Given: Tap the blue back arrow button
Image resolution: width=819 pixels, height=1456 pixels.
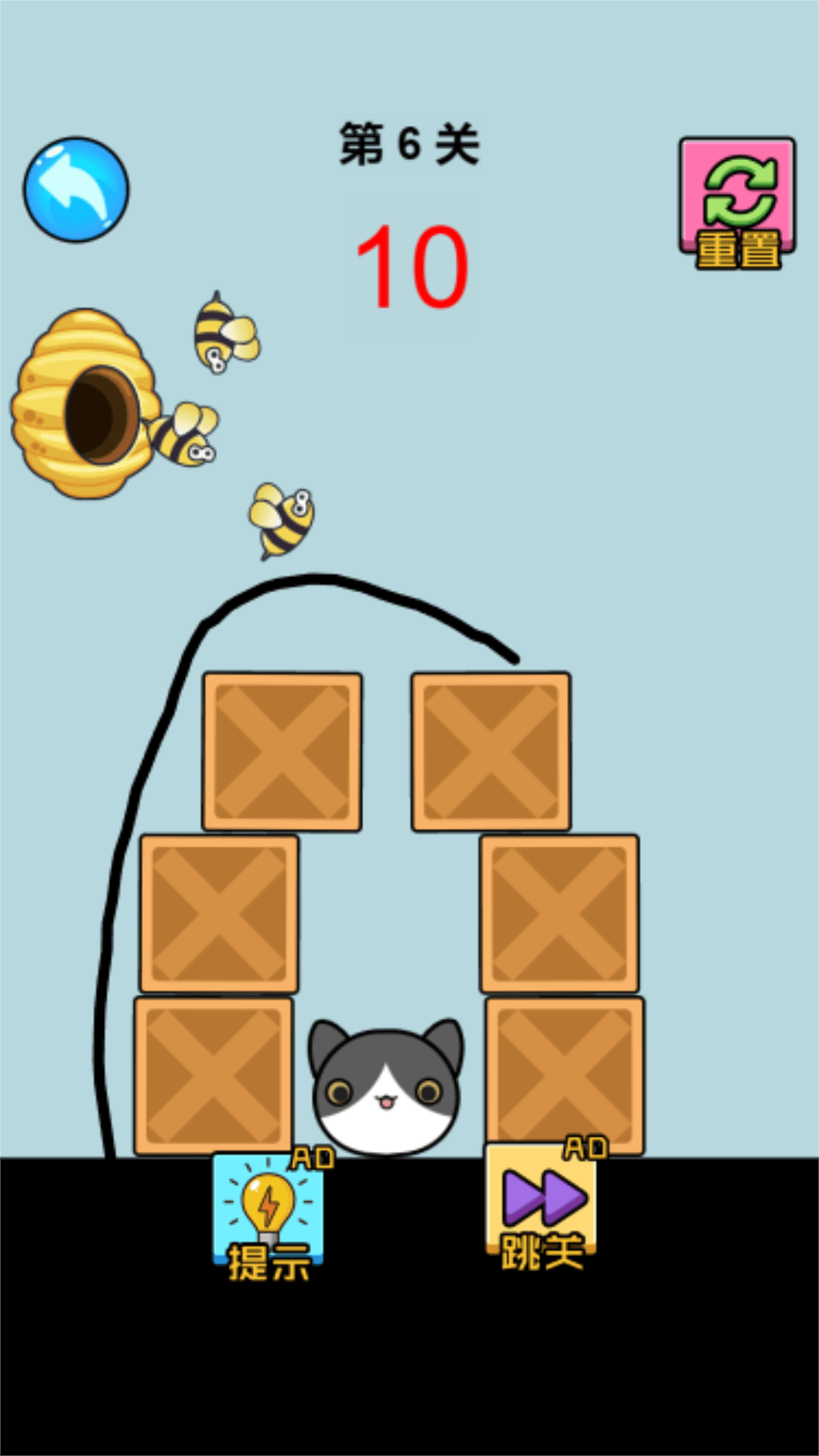Looking at the screenshot, I should (x=76, y=190).
